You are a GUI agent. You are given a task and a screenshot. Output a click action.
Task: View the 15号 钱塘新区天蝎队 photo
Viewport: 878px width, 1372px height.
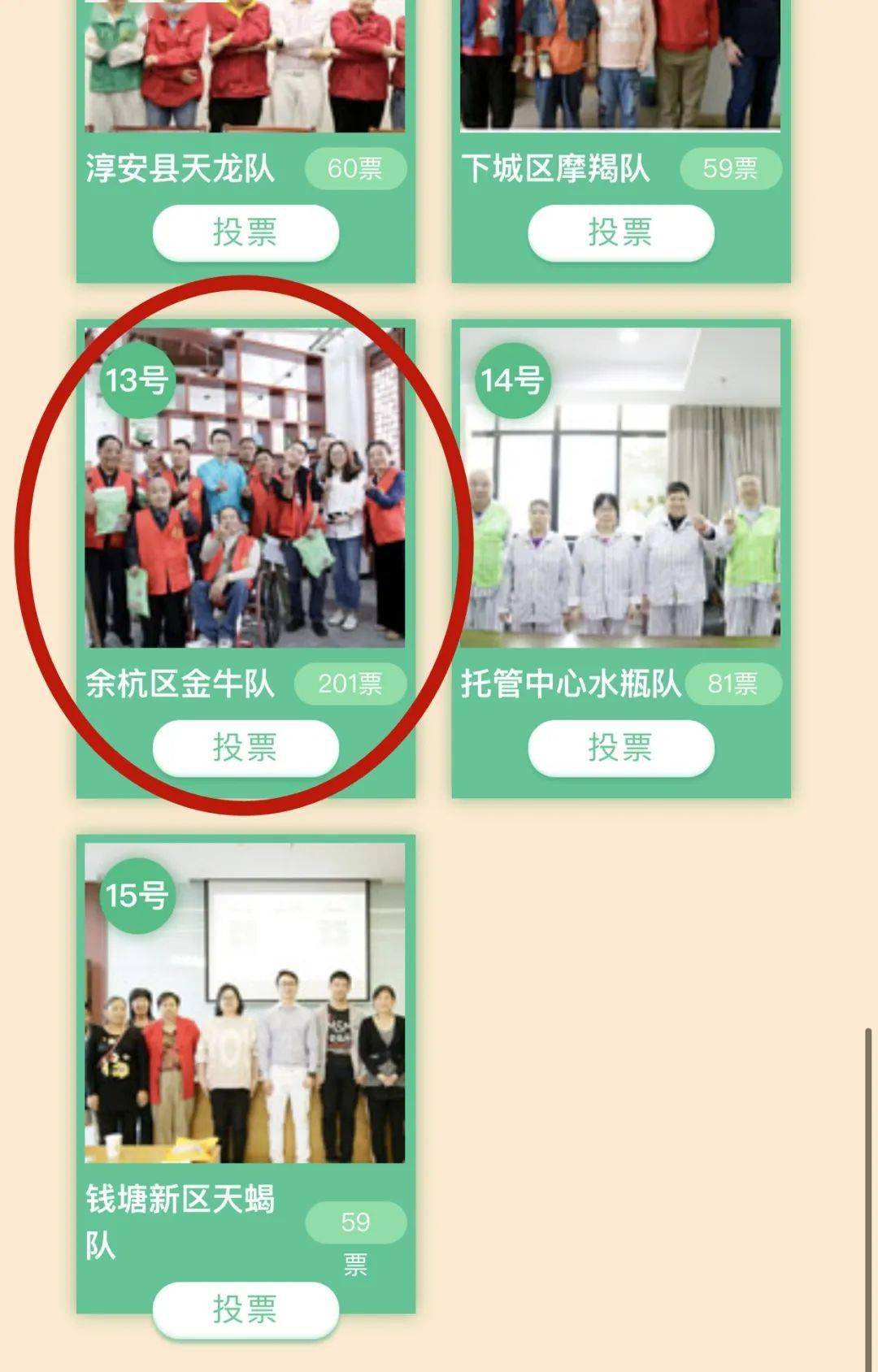tap(245, 1002)
